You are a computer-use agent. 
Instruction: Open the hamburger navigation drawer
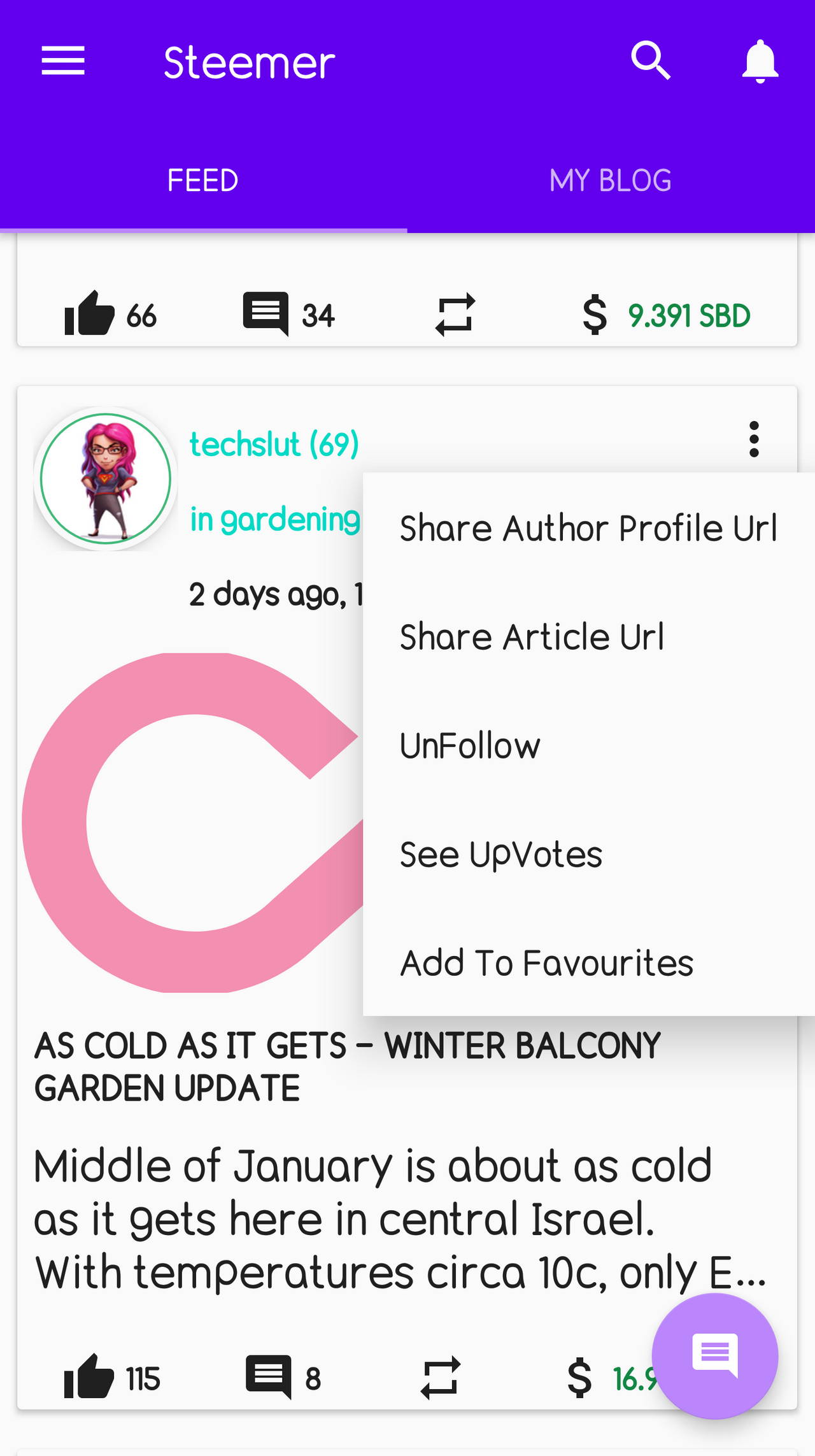click(x=63, y=61)
